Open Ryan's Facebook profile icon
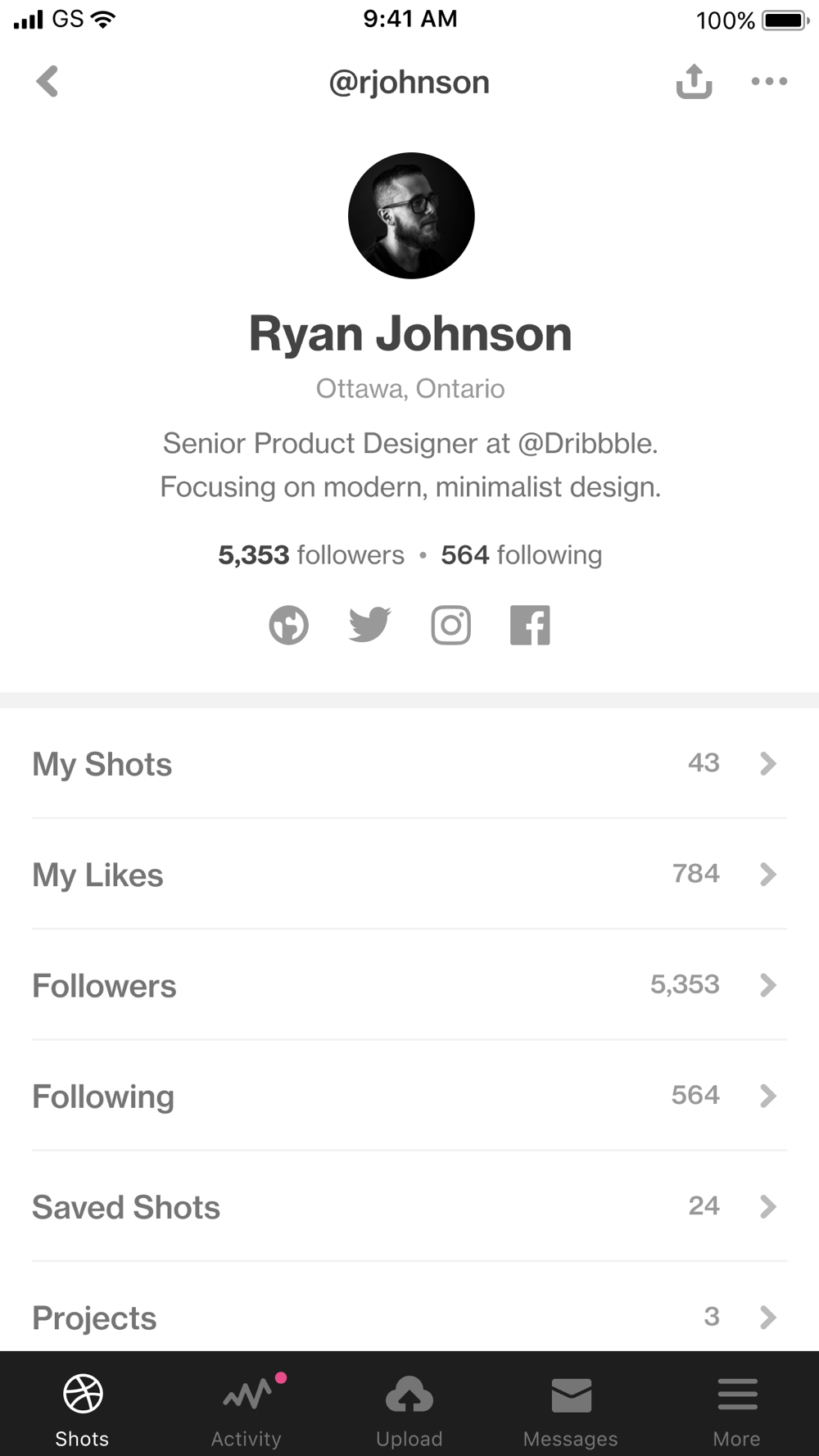 coord(530,626)
